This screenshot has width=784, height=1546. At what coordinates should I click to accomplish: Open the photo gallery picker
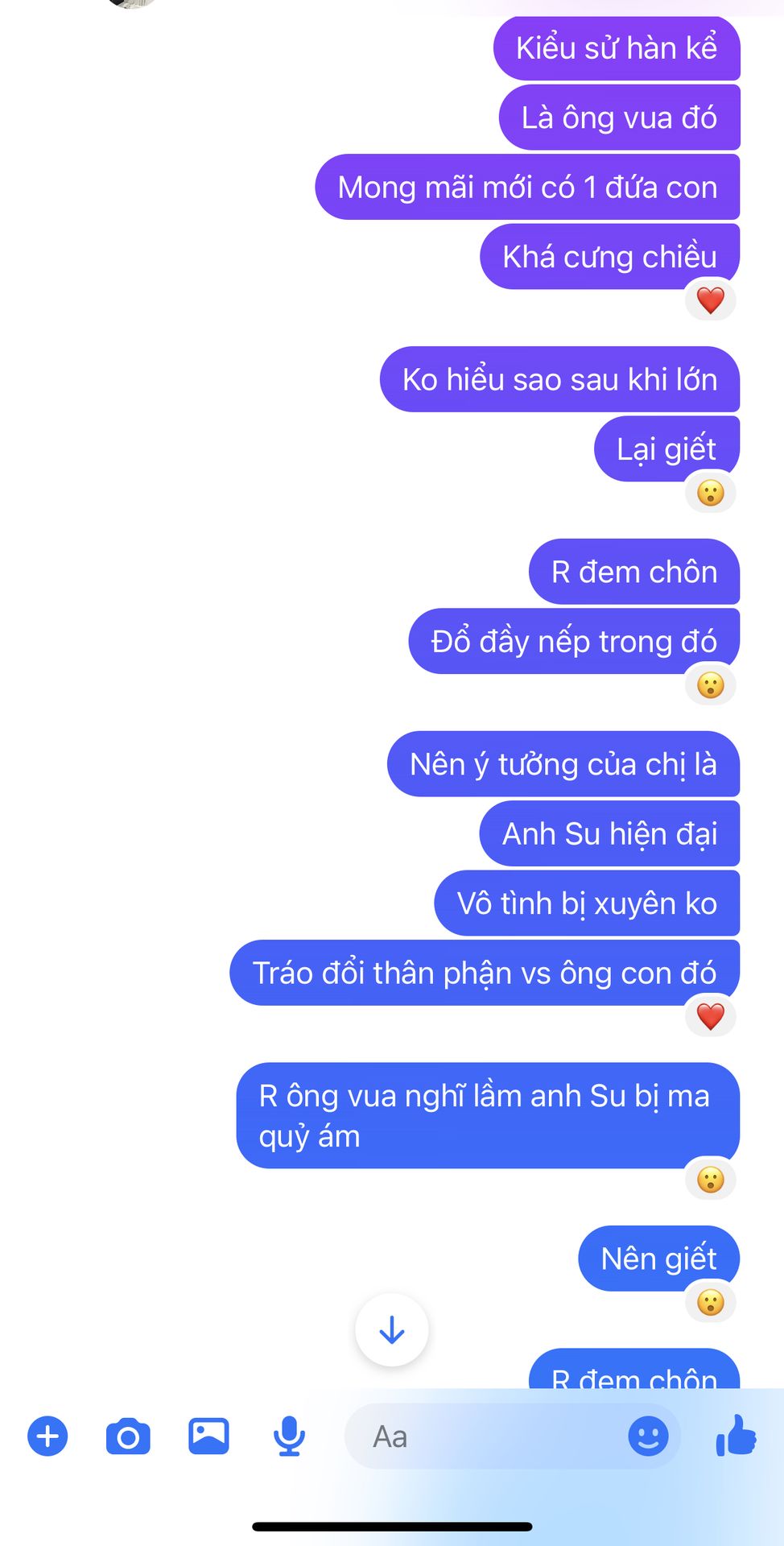[208, 1436]
